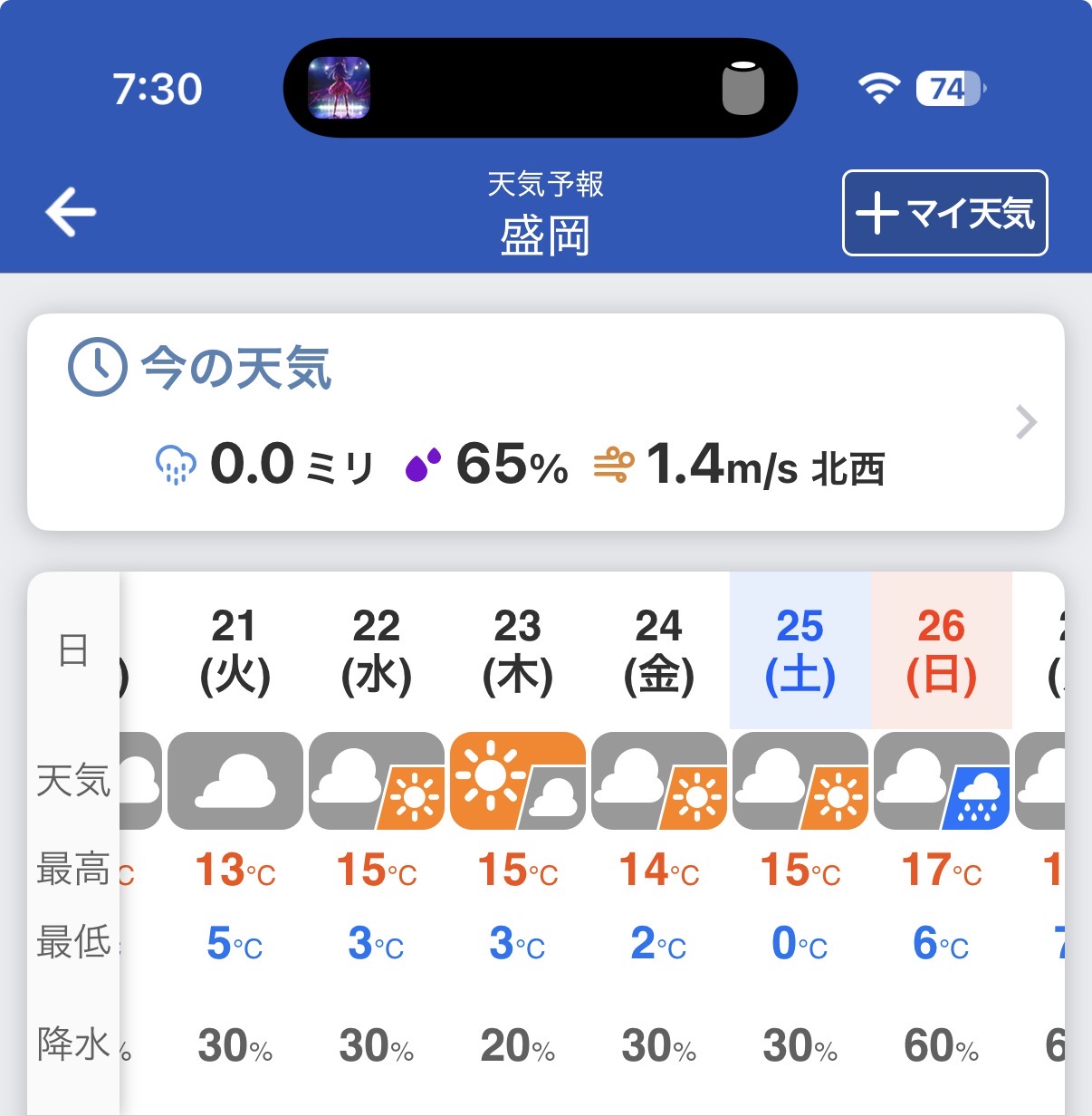Add Morioka via the マイ天気 button

point(944,213)
